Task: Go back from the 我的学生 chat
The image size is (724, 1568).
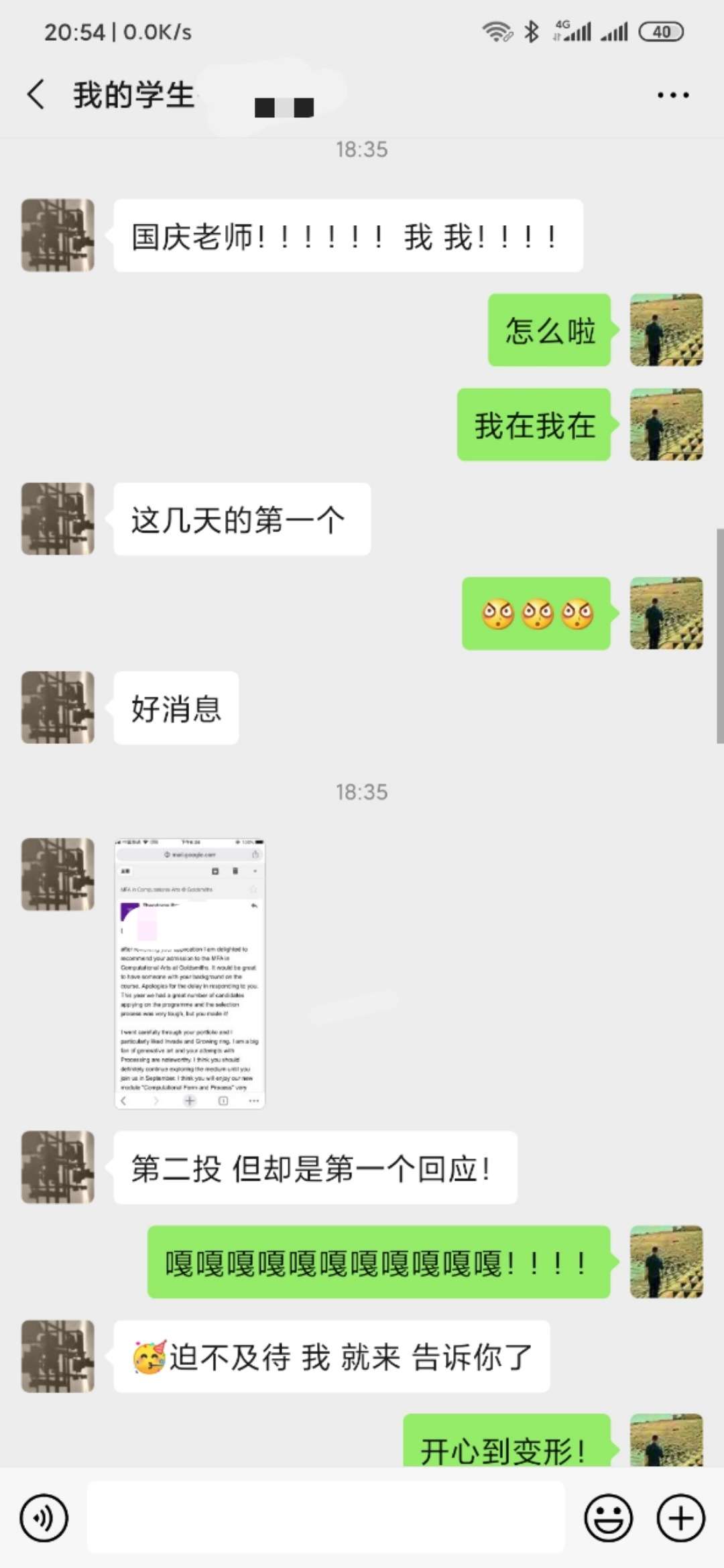Action: tap(37, 94)
